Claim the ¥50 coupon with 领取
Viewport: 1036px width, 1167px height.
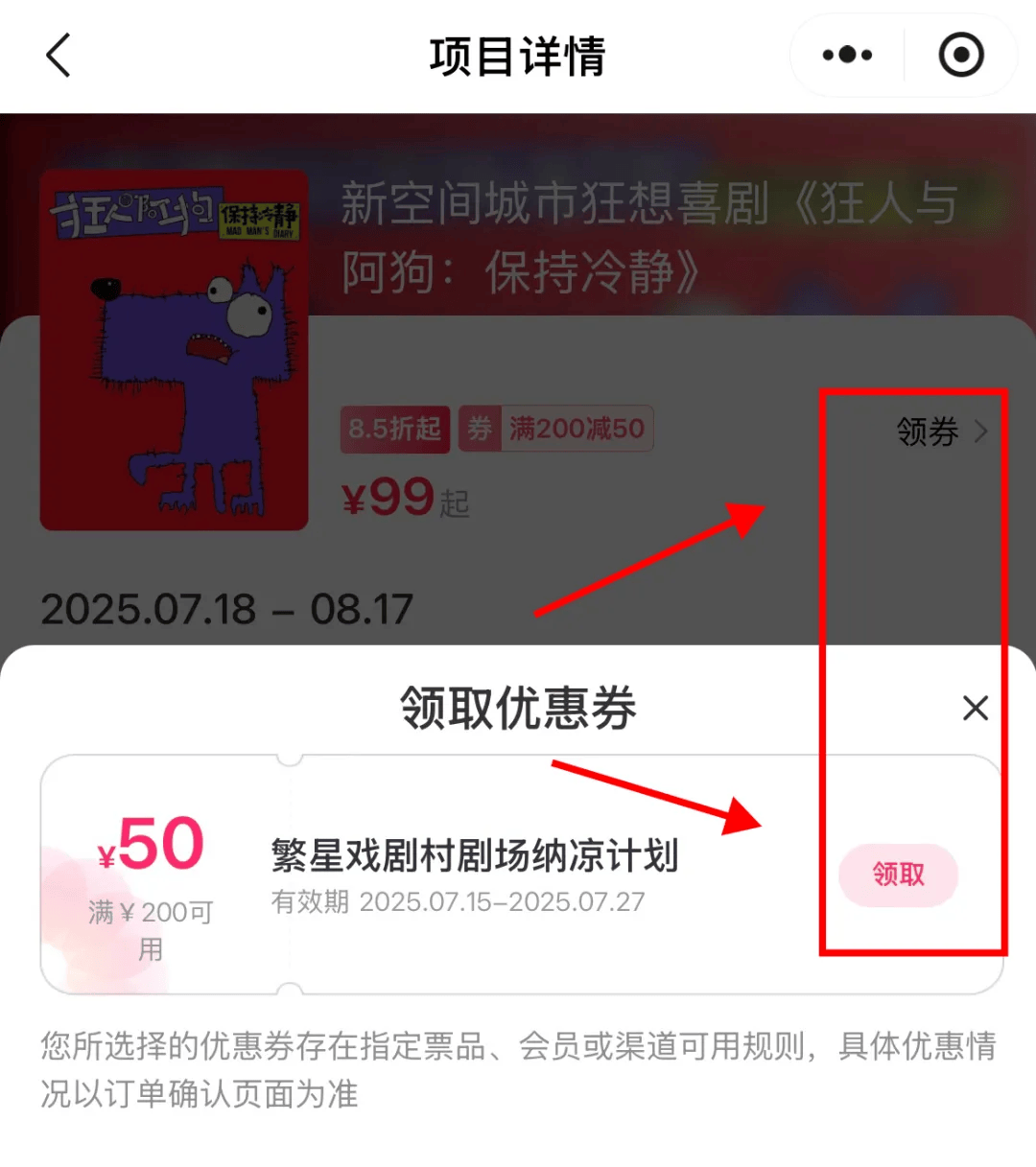point(898,875)
